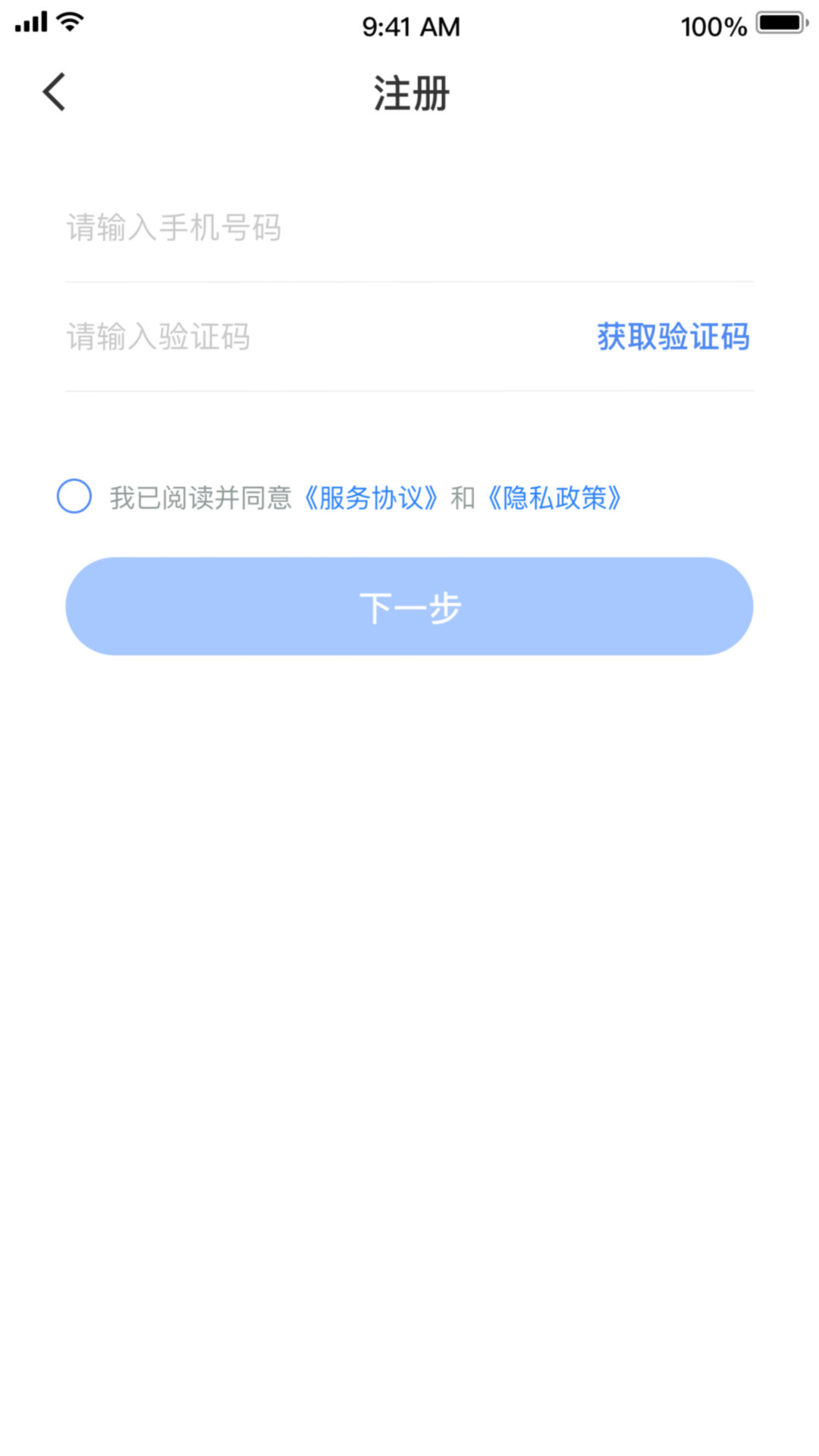The width and height of the screenshot is (819, 1456).
Task: Tap the 下一步 button
Action: 409,607
